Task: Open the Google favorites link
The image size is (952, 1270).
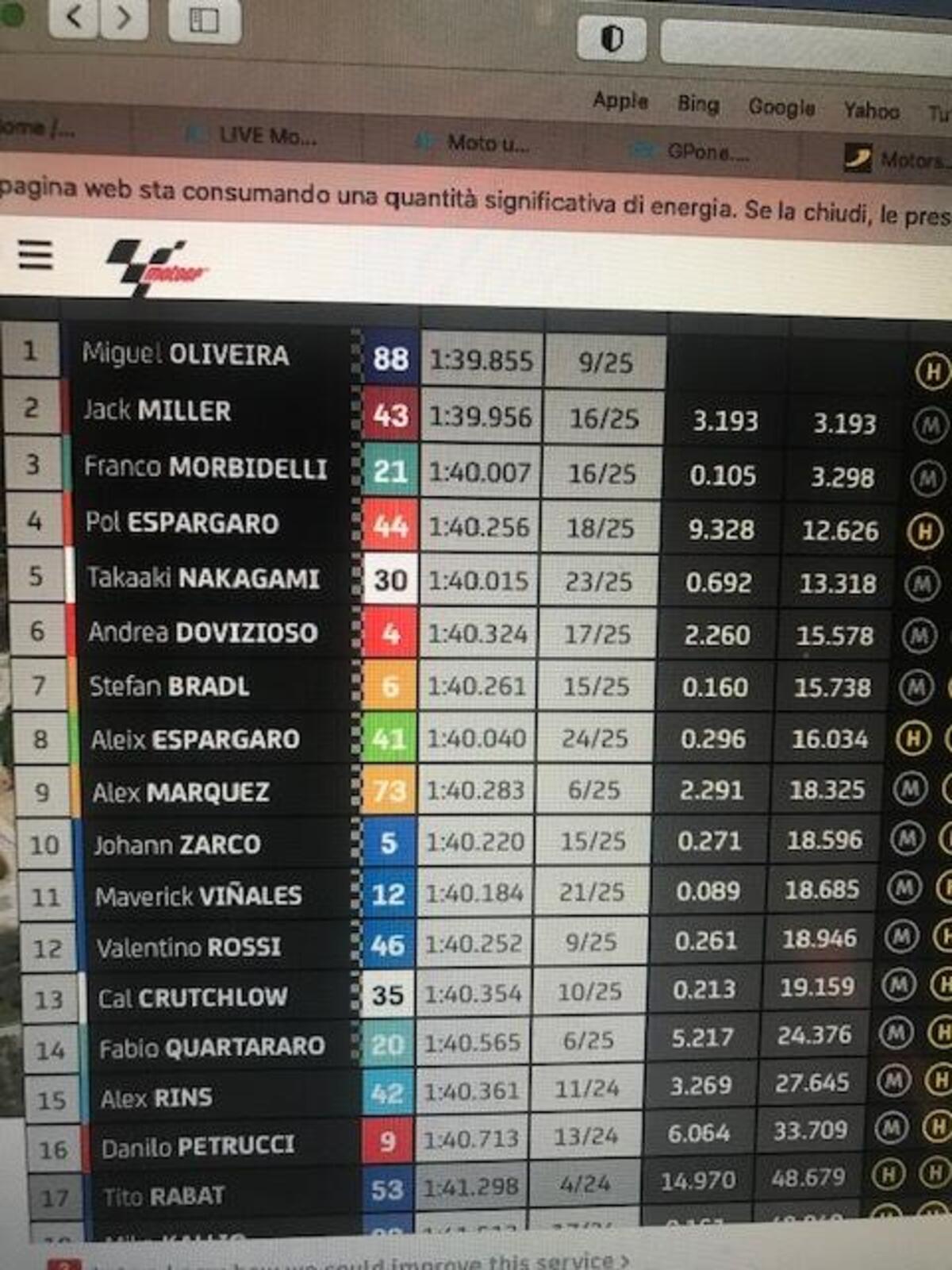Action: (x=781, y=107)
